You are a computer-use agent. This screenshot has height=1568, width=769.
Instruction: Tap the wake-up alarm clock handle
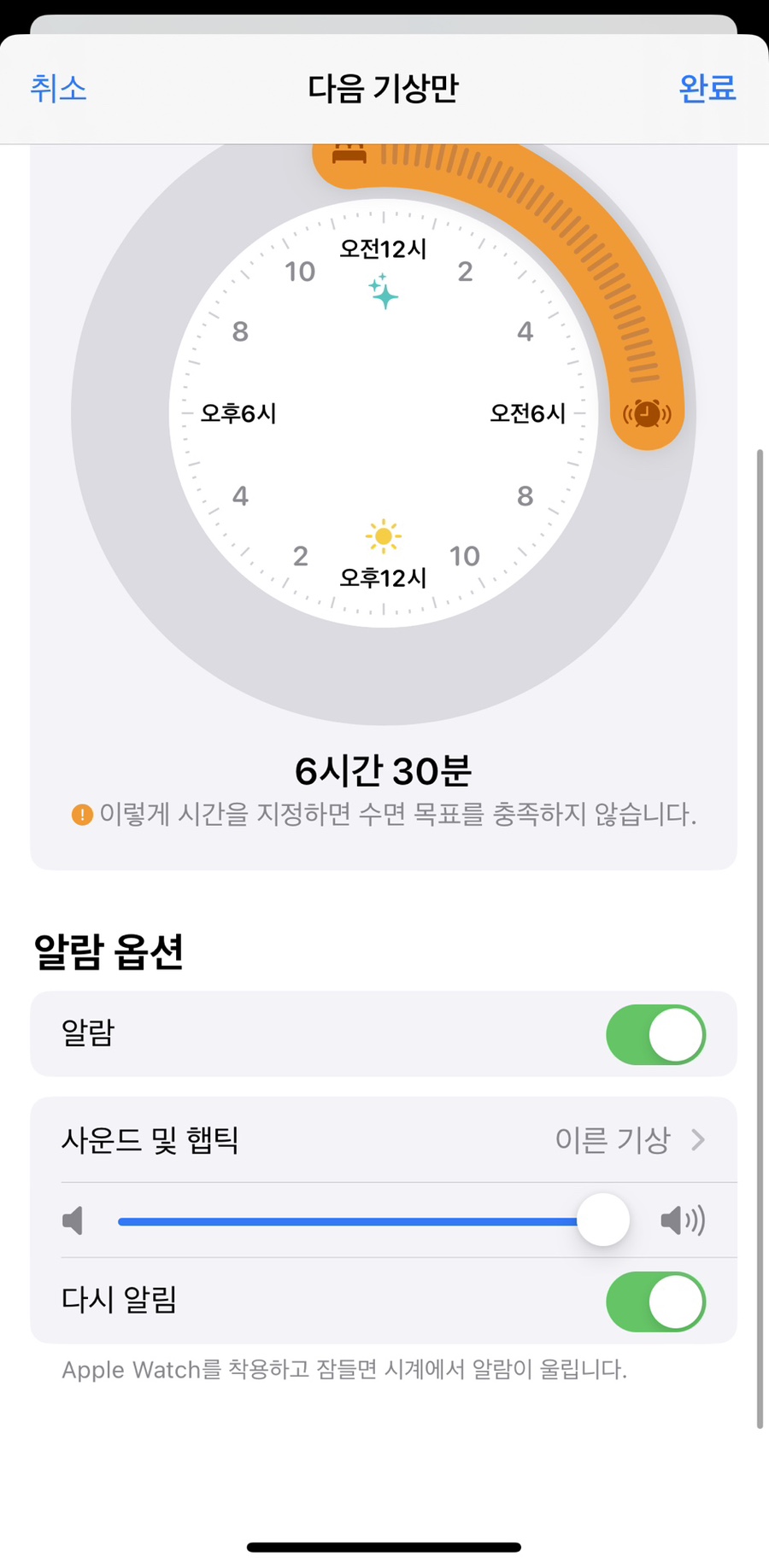click(x=647, y=414)
